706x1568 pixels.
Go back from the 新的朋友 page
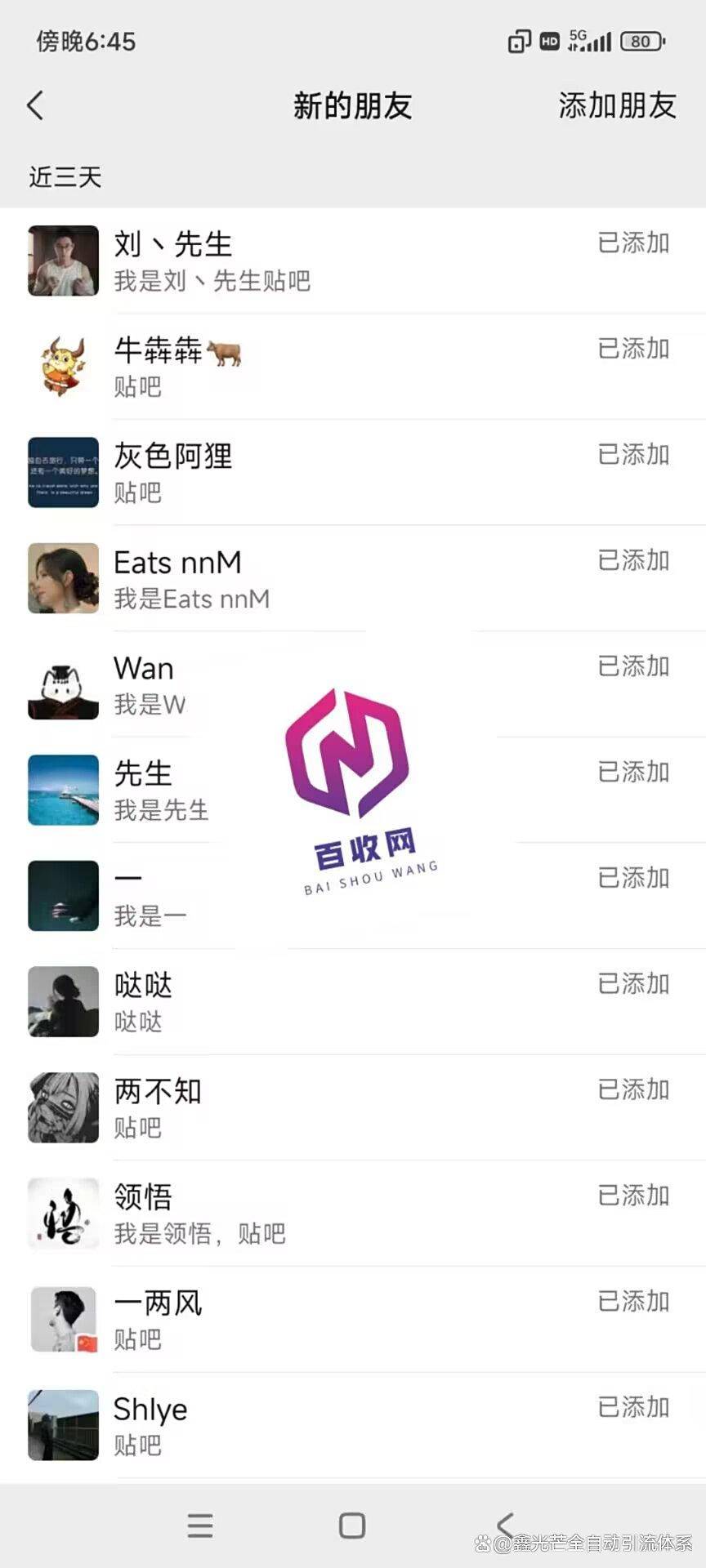point(35,105)
